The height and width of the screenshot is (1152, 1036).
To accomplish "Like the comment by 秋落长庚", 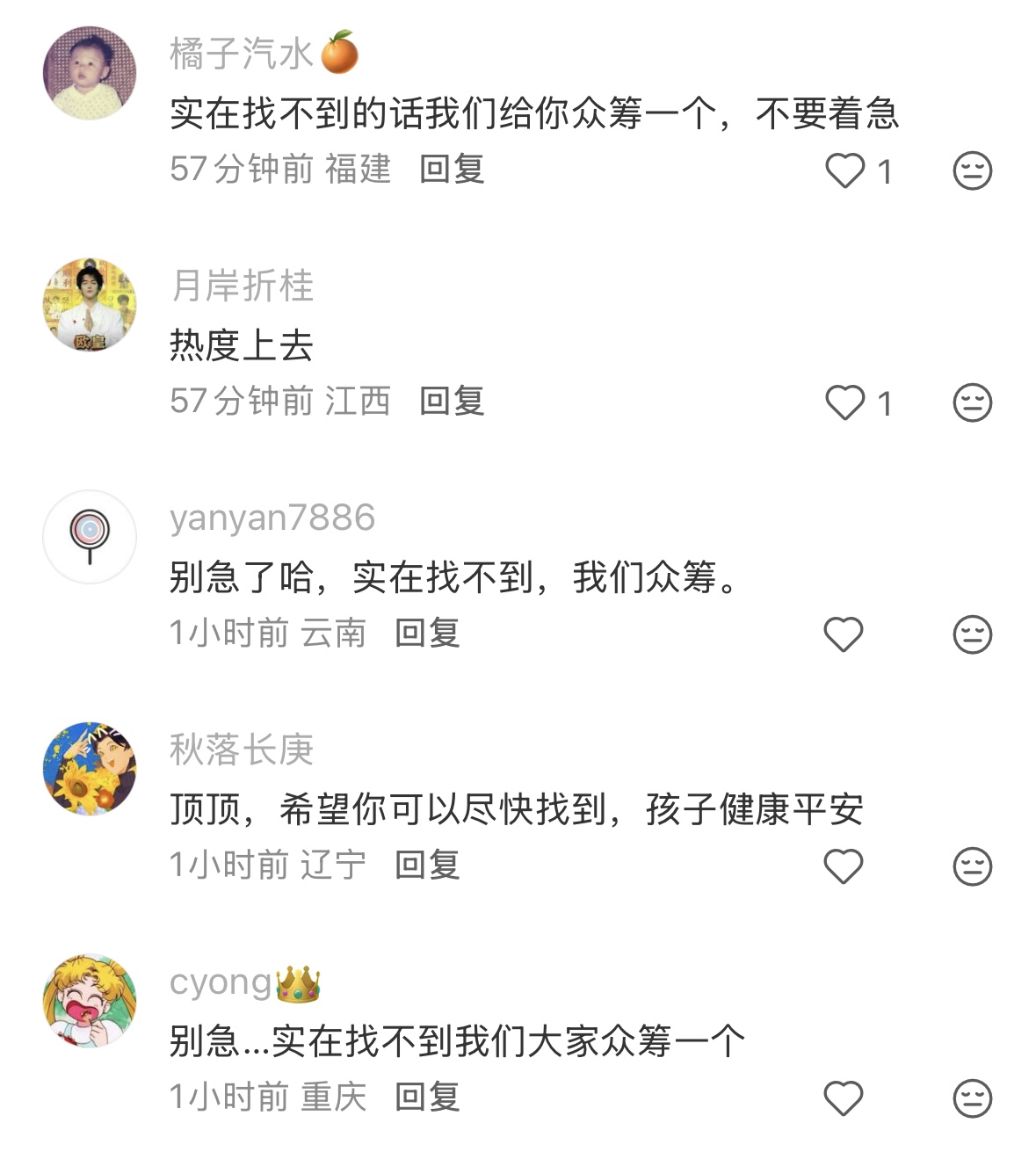I will [844, 866].
